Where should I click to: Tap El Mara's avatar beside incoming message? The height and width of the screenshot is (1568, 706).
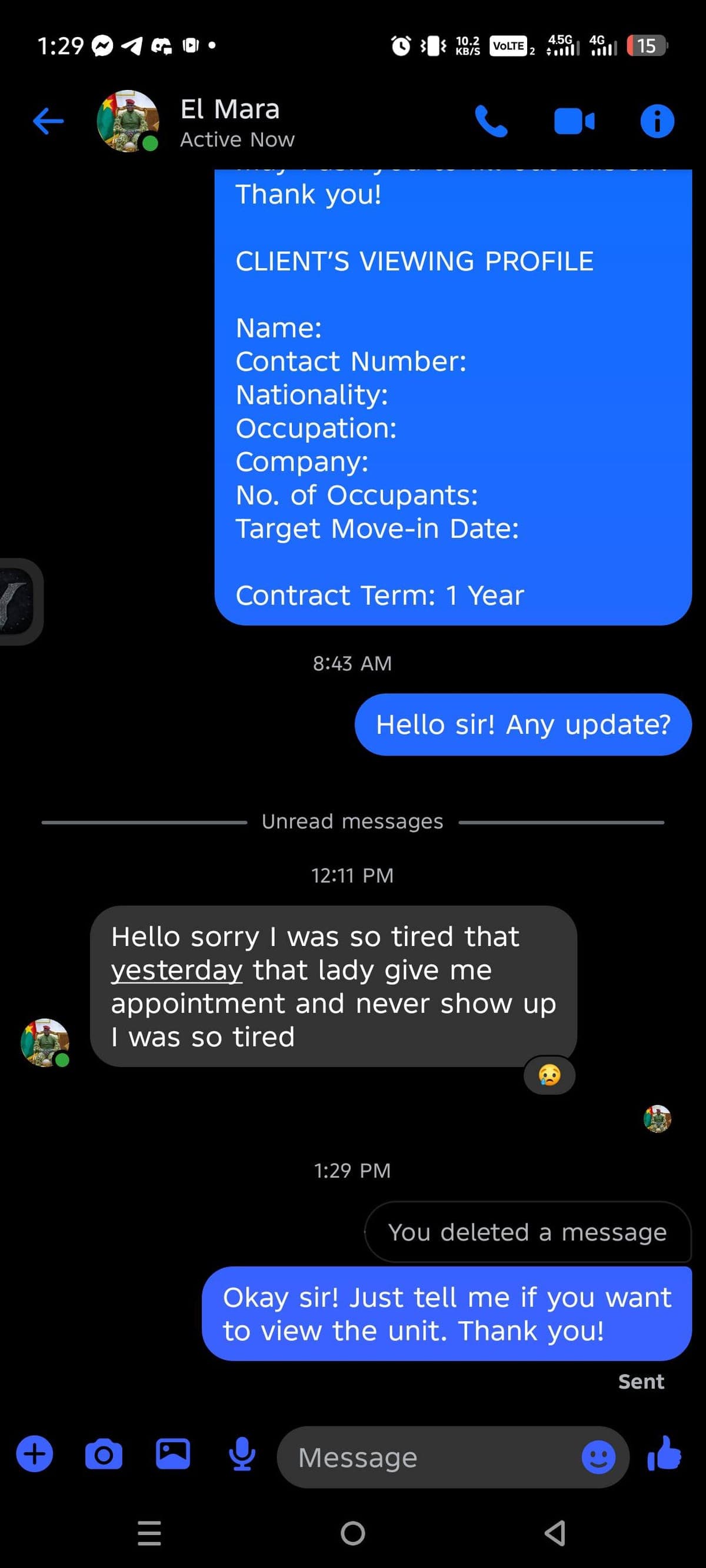pyautogui.click(x=45, y=1043)
